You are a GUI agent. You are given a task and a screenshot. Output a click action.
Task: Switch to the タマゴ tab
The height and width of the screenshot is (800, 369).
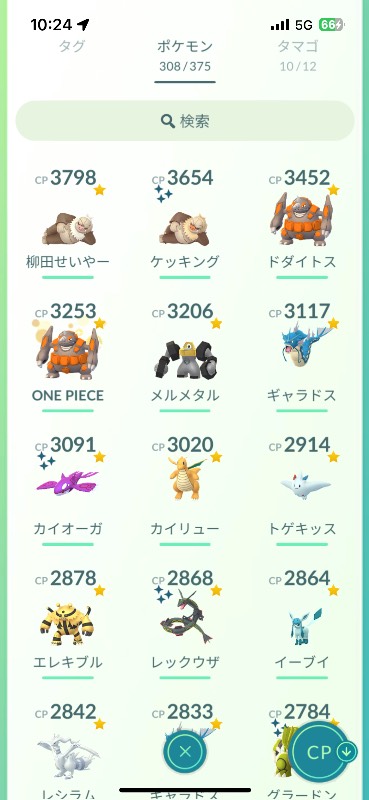(298, 54)
